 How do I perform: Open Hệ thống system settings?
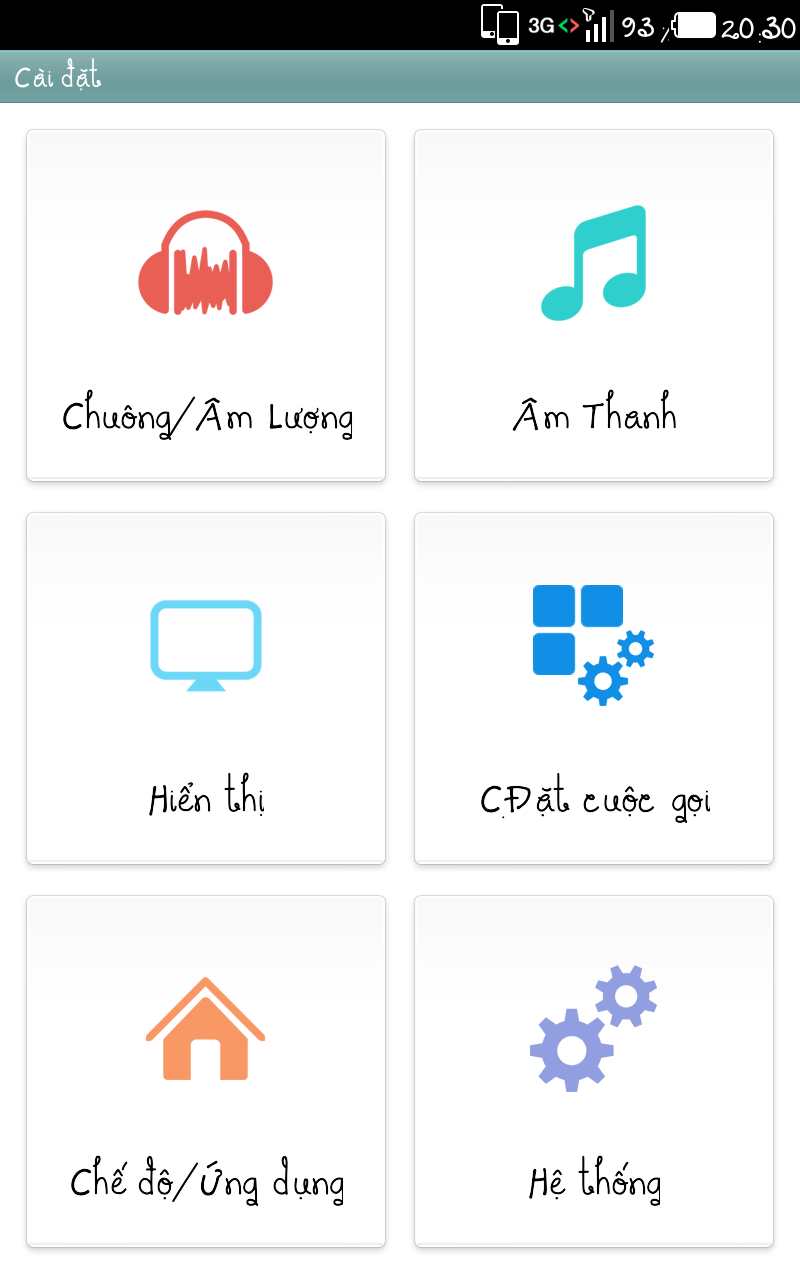click(x=594, y=1071)
